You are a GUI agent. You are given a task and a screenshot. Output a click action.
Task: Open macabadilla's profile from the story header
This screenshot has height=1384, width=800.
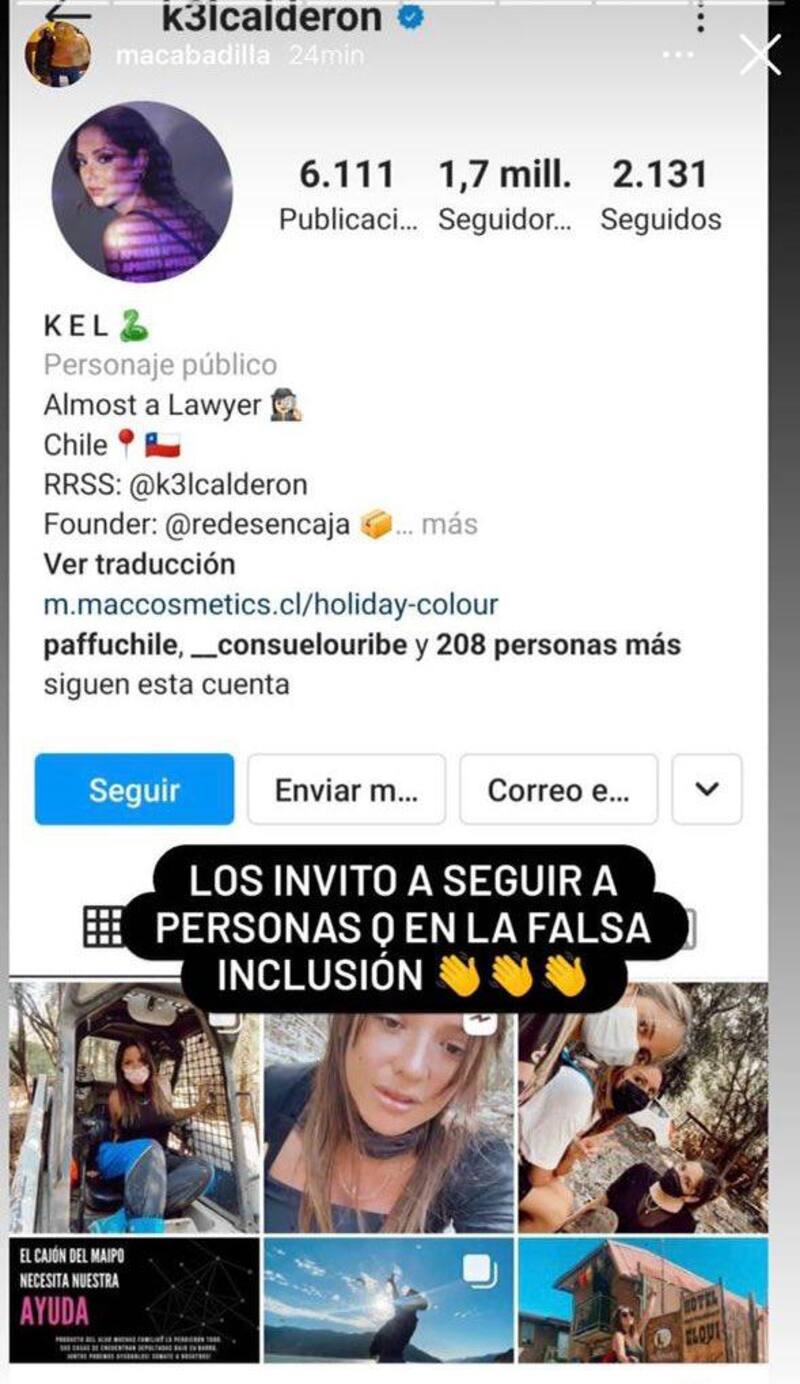192,56
